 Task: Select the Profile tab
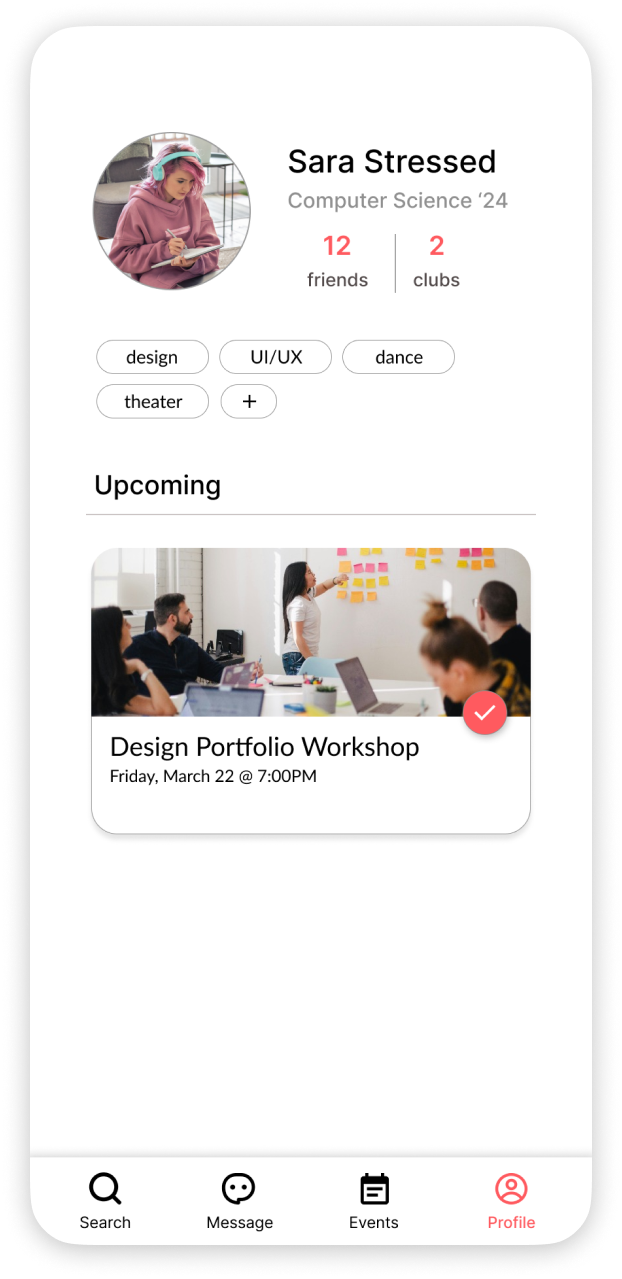pyautogui.click(x=511, y=1201)
